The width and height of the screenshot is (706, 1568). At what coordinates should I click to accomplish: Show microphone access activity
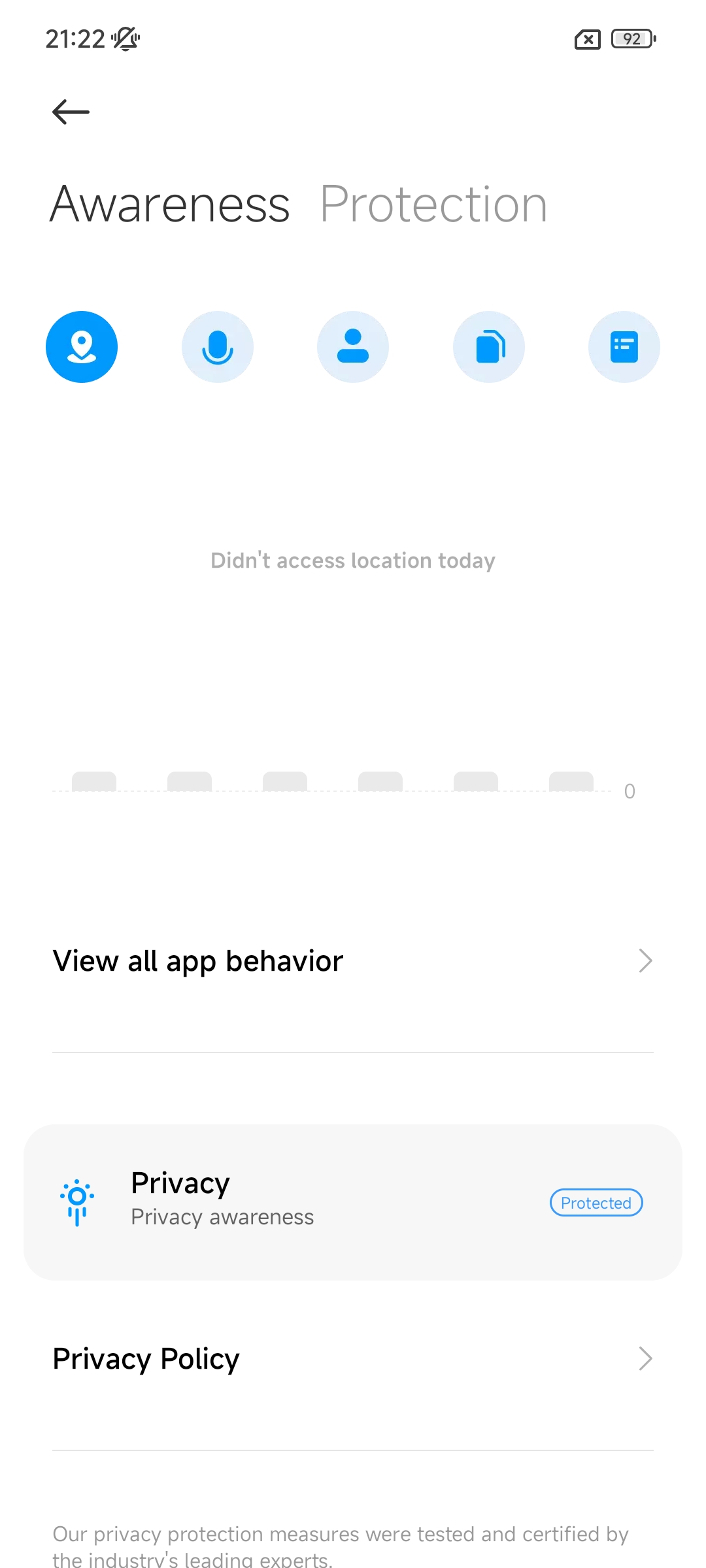tap(218, 347)
